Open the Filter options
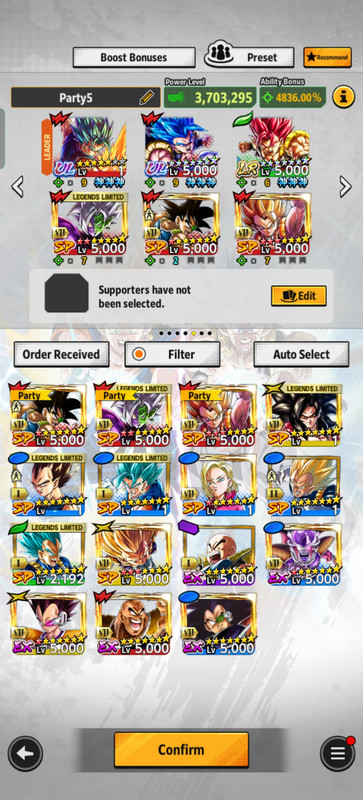This screenshot has height=800, width=363. tap(172, 355)
